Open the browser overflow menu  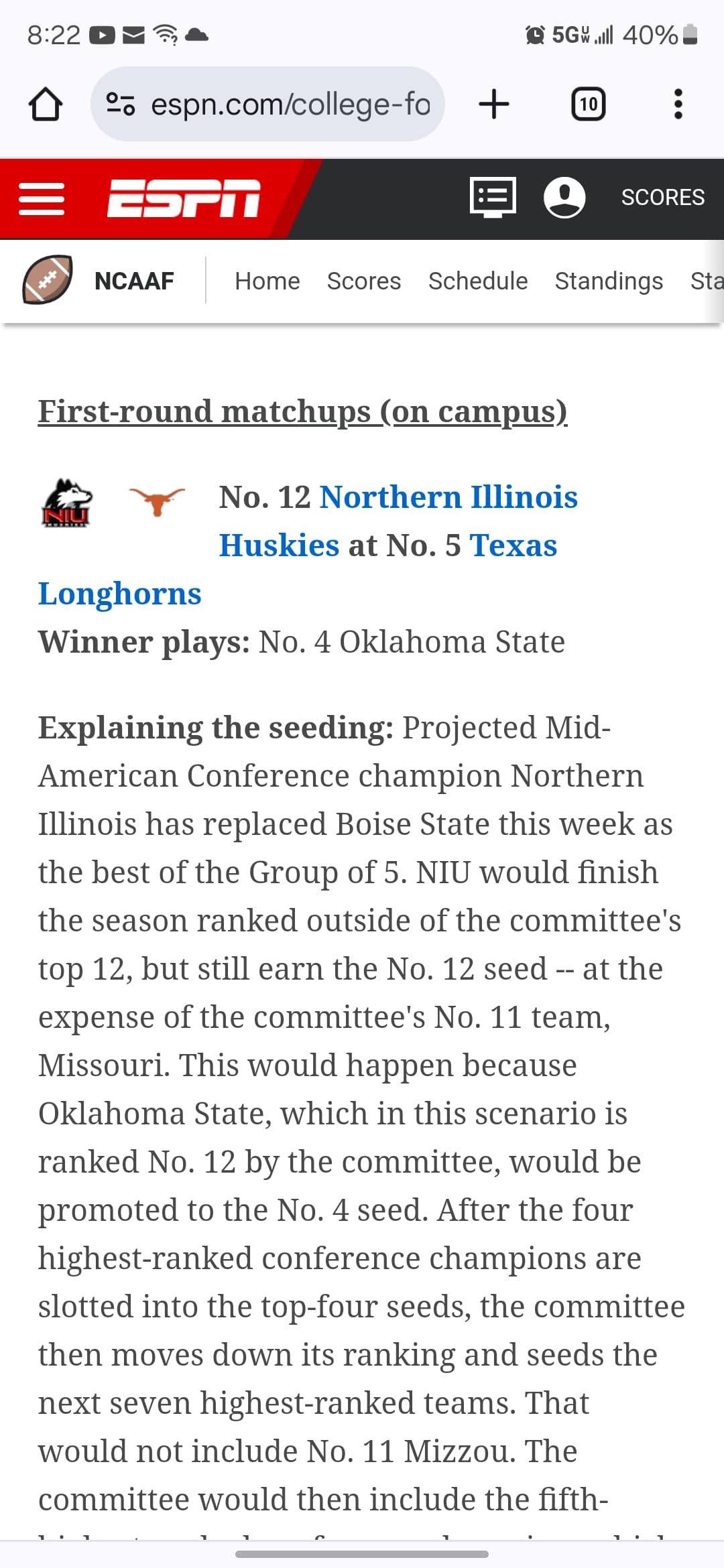[678, 104]
